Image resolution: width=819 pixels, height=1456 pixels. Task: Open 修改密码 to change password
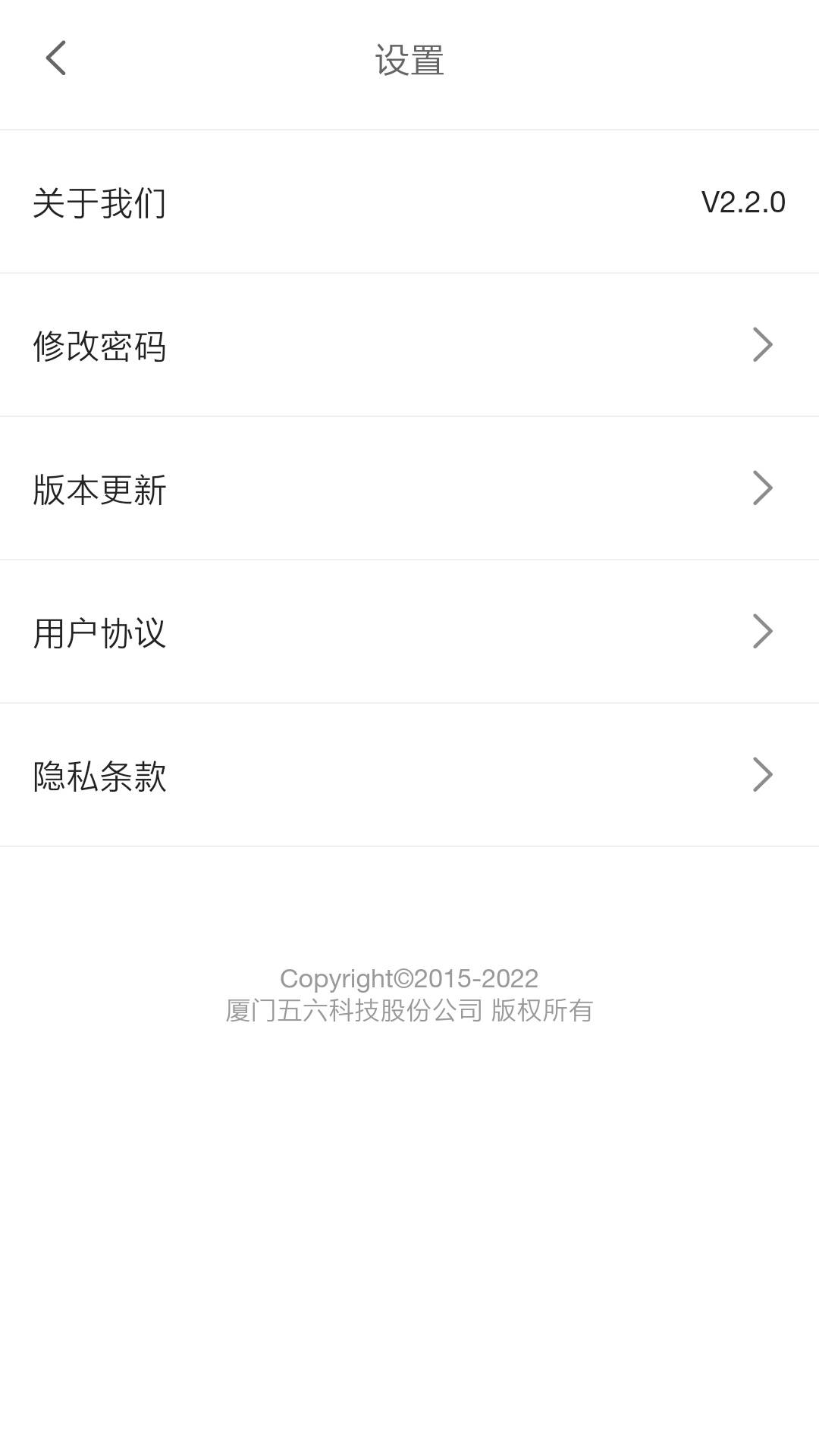click(x=409, y=345)
